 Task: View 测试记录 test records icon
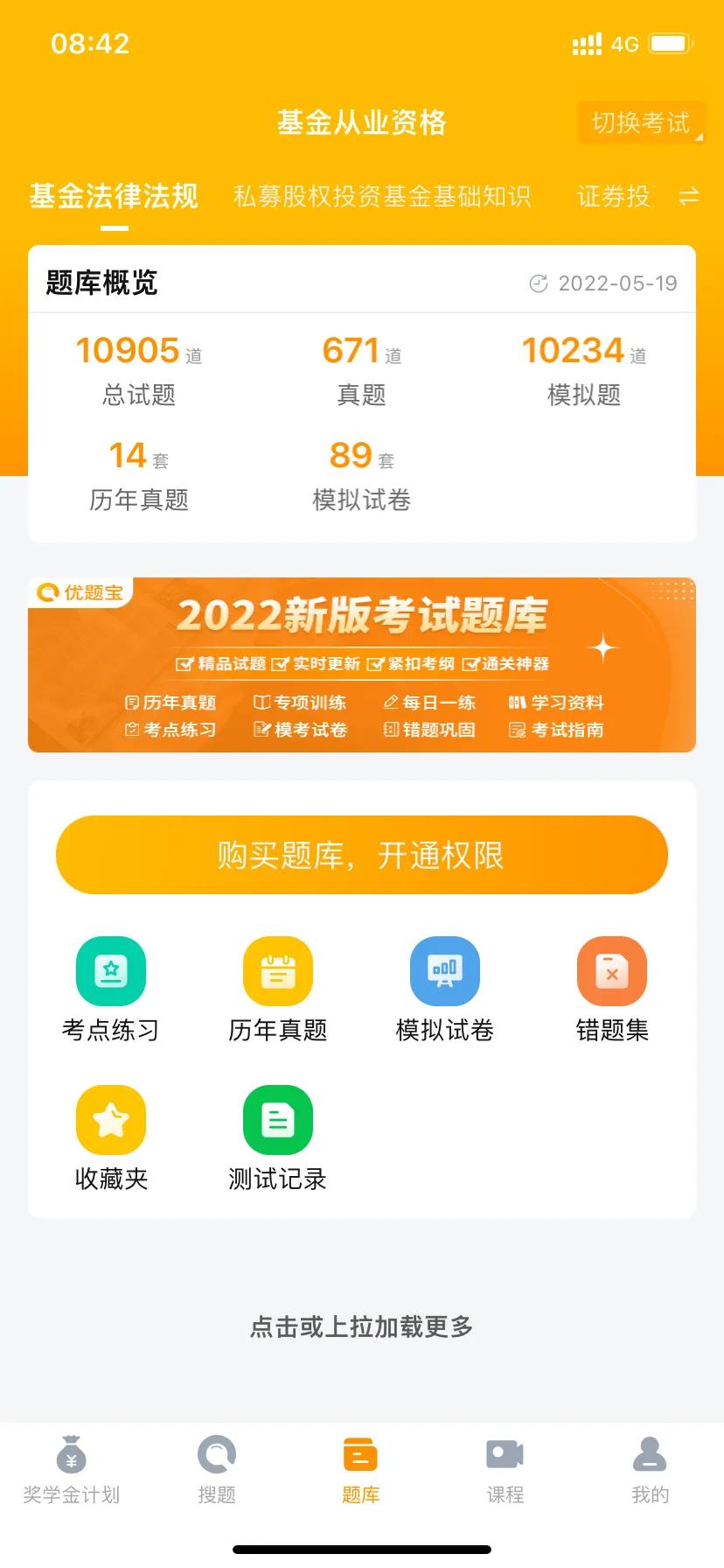278,1119
